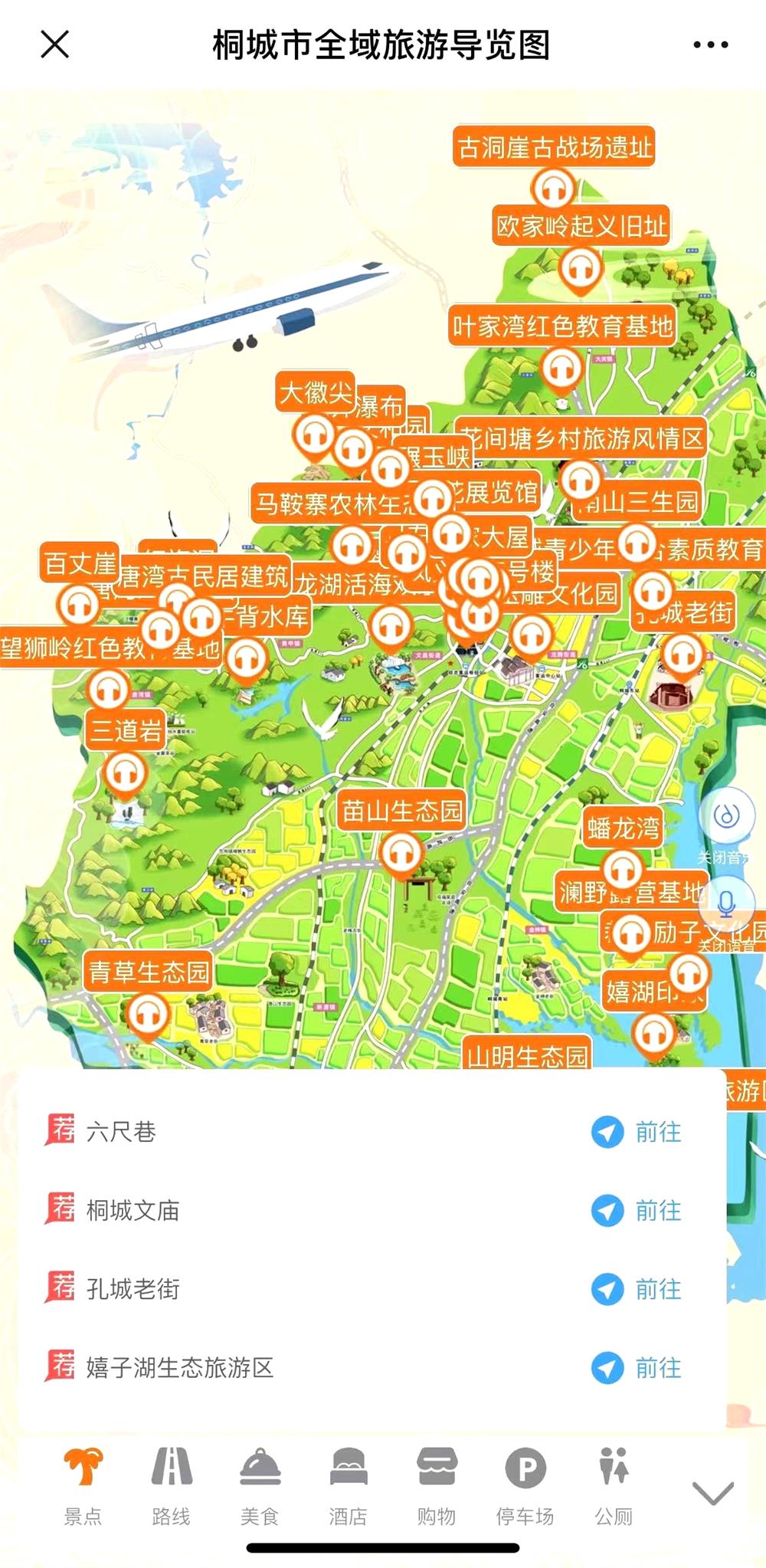
Task: Tap 前往 for 六尺巷
Action: click(x=637, y=1132)
